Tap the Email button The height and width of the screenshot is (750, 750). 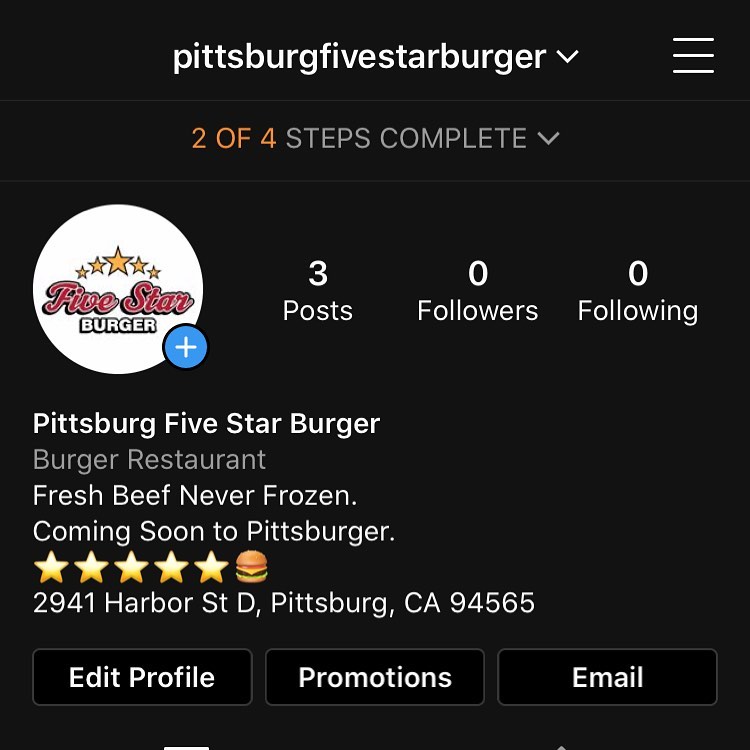tap(607, 677)
